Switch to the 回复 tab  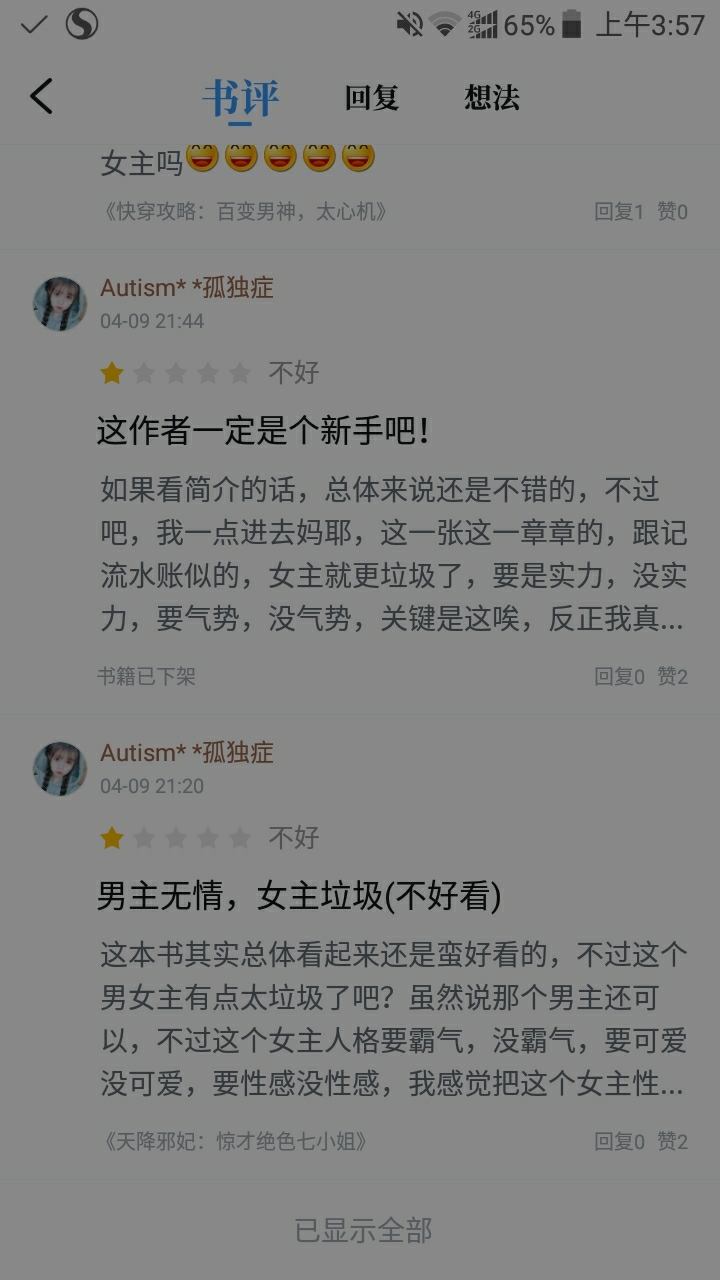coord(372,98)
